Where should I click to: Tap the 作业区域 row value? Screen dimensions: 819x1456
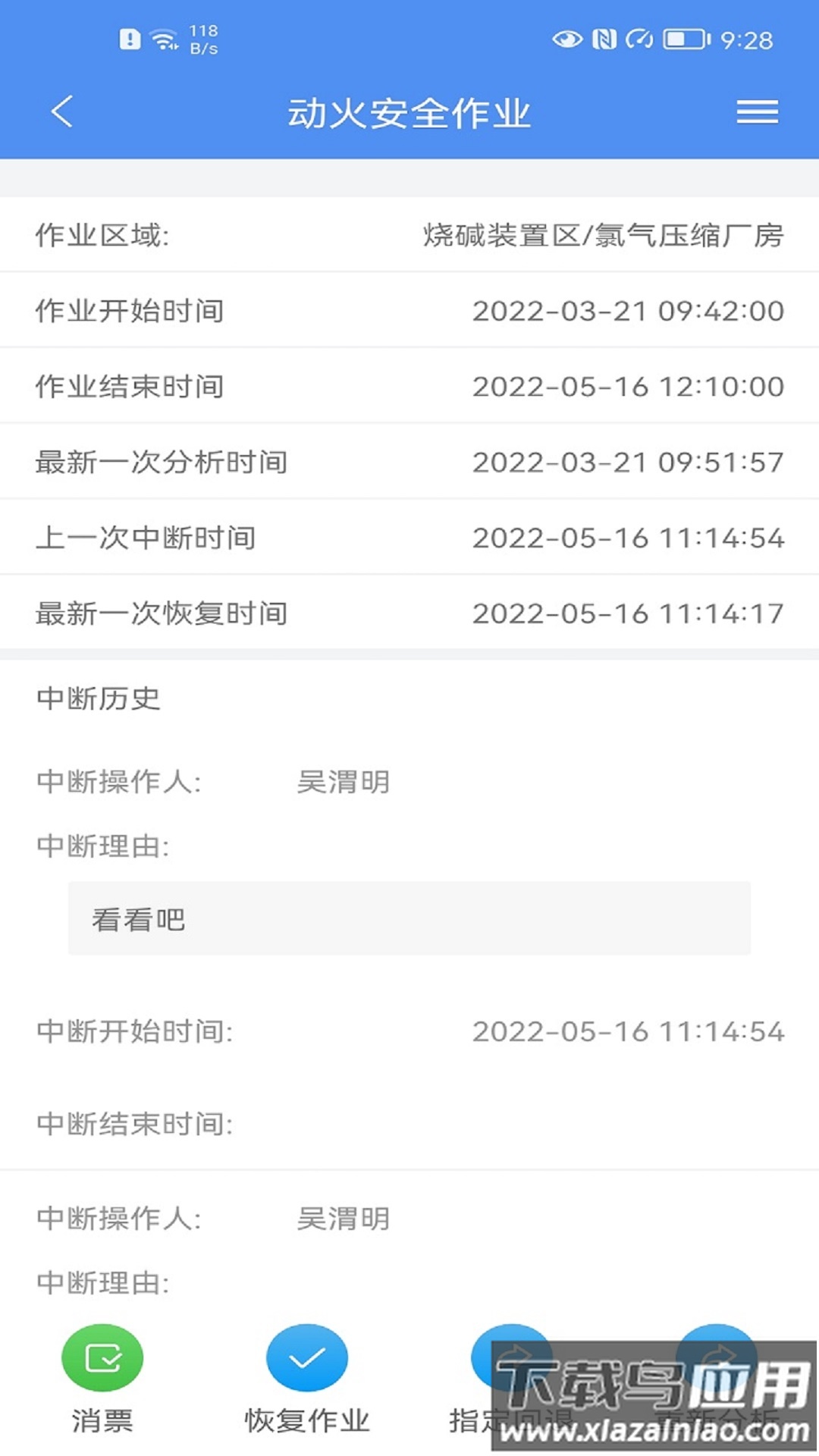(603, 235)
